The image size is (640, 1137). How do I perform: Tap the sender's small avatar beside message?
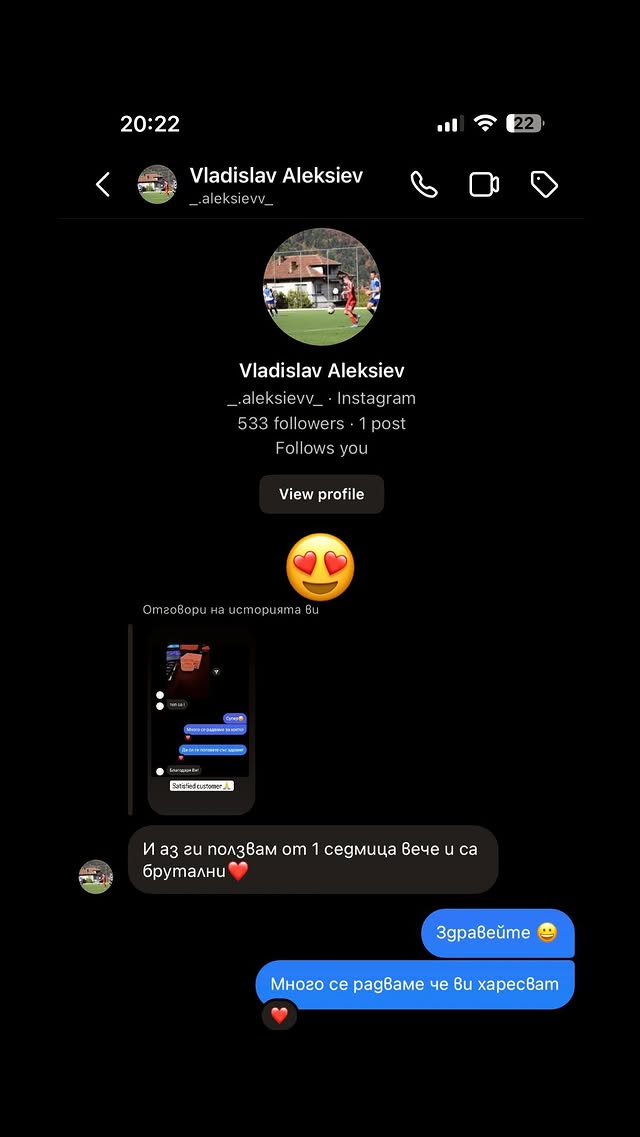pos(96,876)
